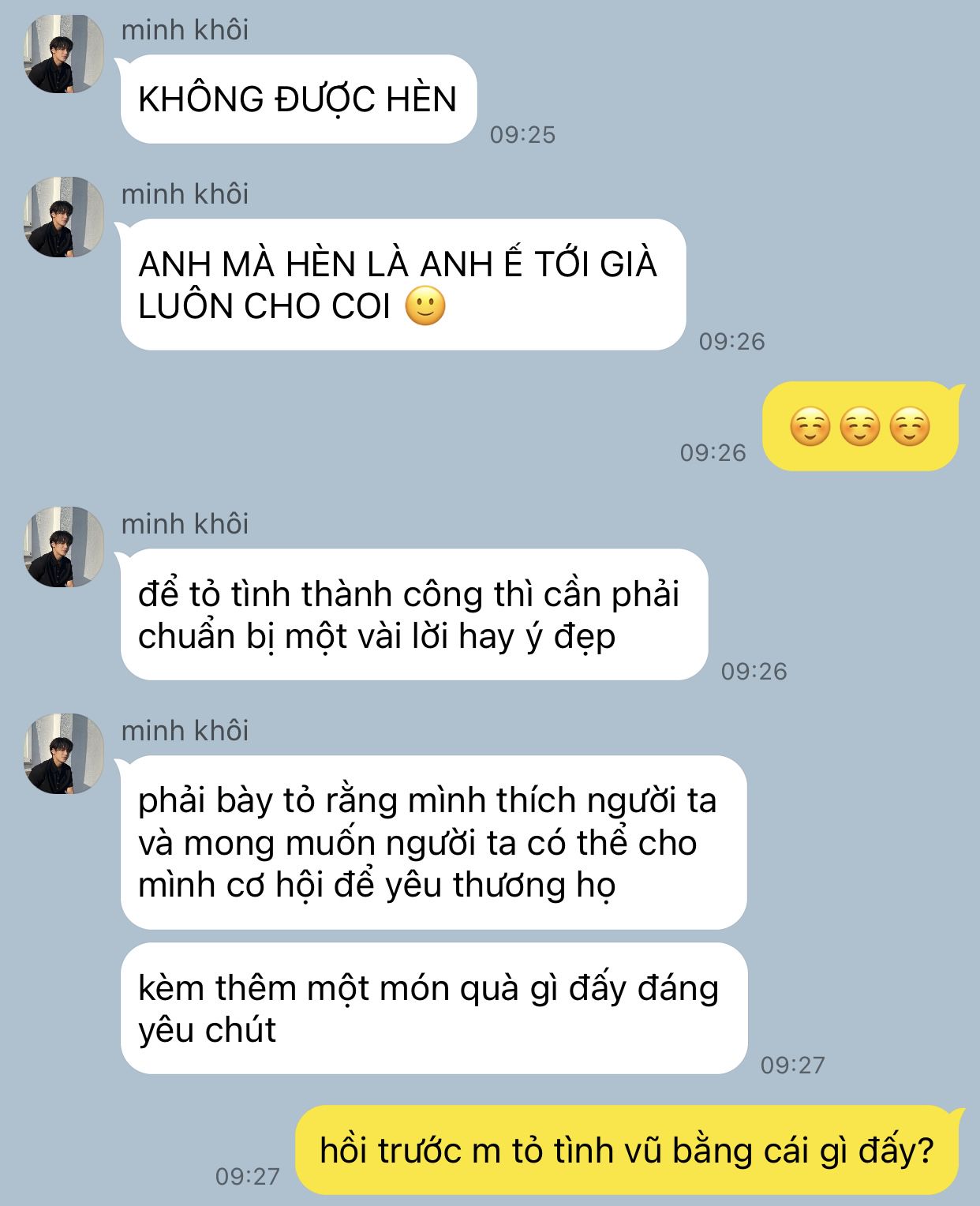This screenshot has width=980, height=1206.
Task: Open sender avatar beside phải bày tỏ message
Action: [x=64, y=754]
